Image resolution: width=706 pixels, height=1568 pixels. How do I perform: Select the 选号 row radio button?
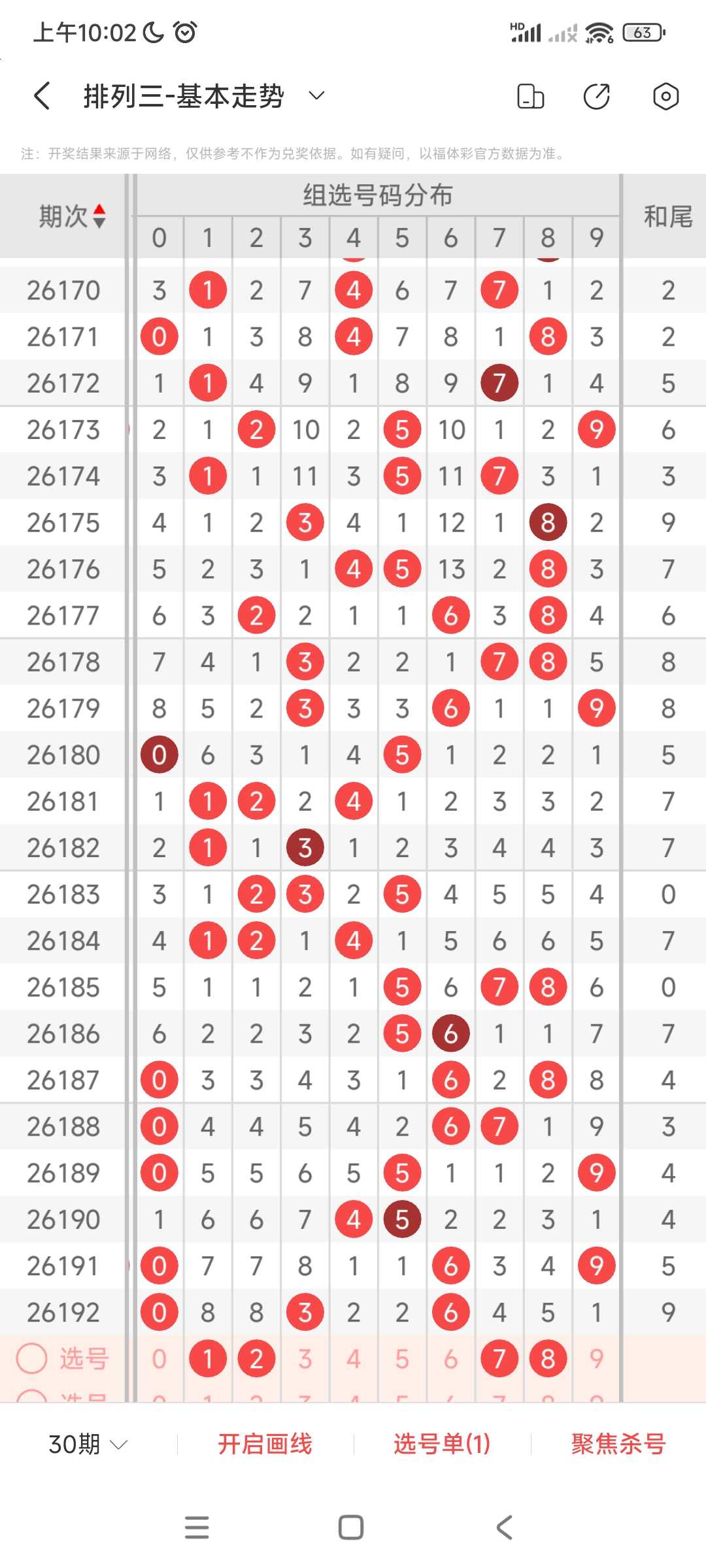[31, 1358]
